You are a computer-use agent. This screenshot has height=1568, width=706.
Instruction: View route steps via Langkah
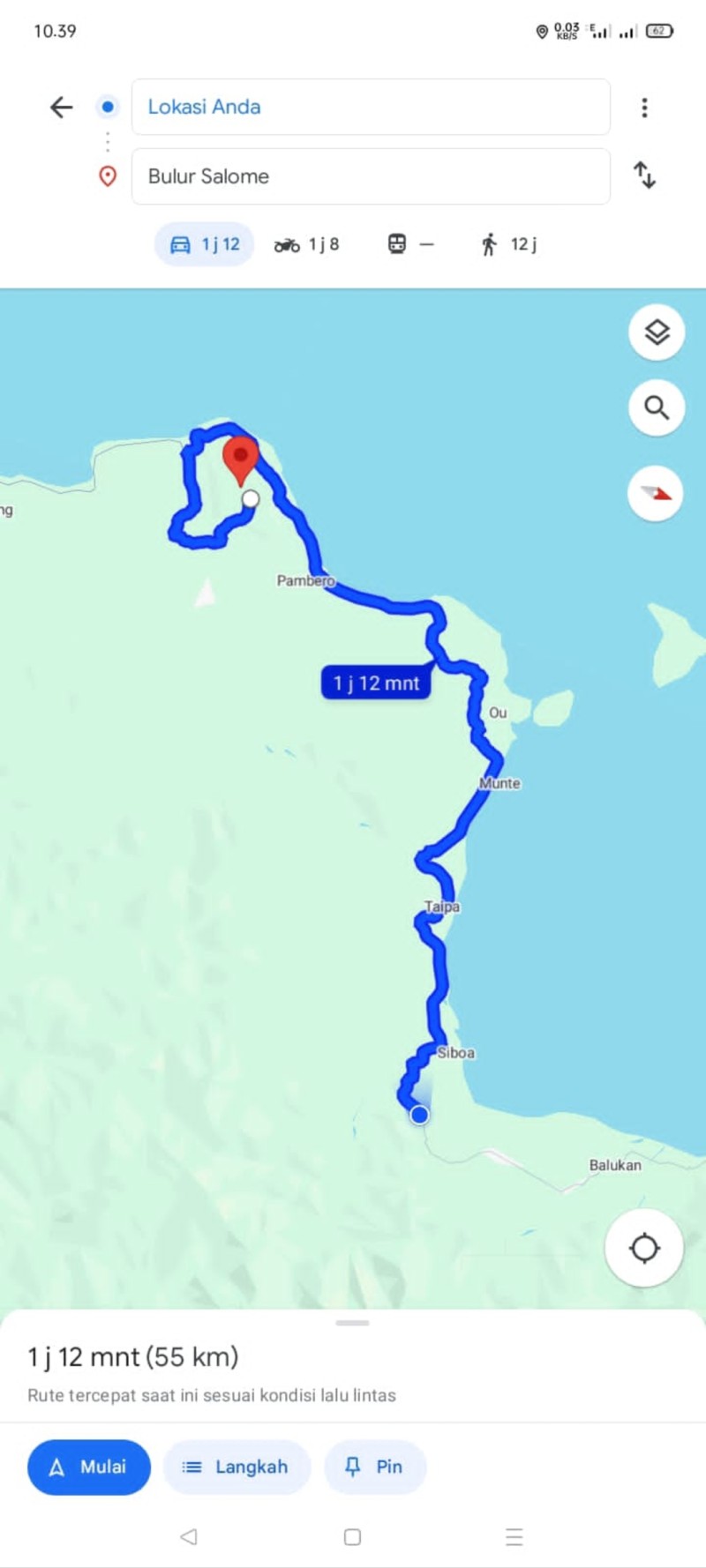[237, 1467]
